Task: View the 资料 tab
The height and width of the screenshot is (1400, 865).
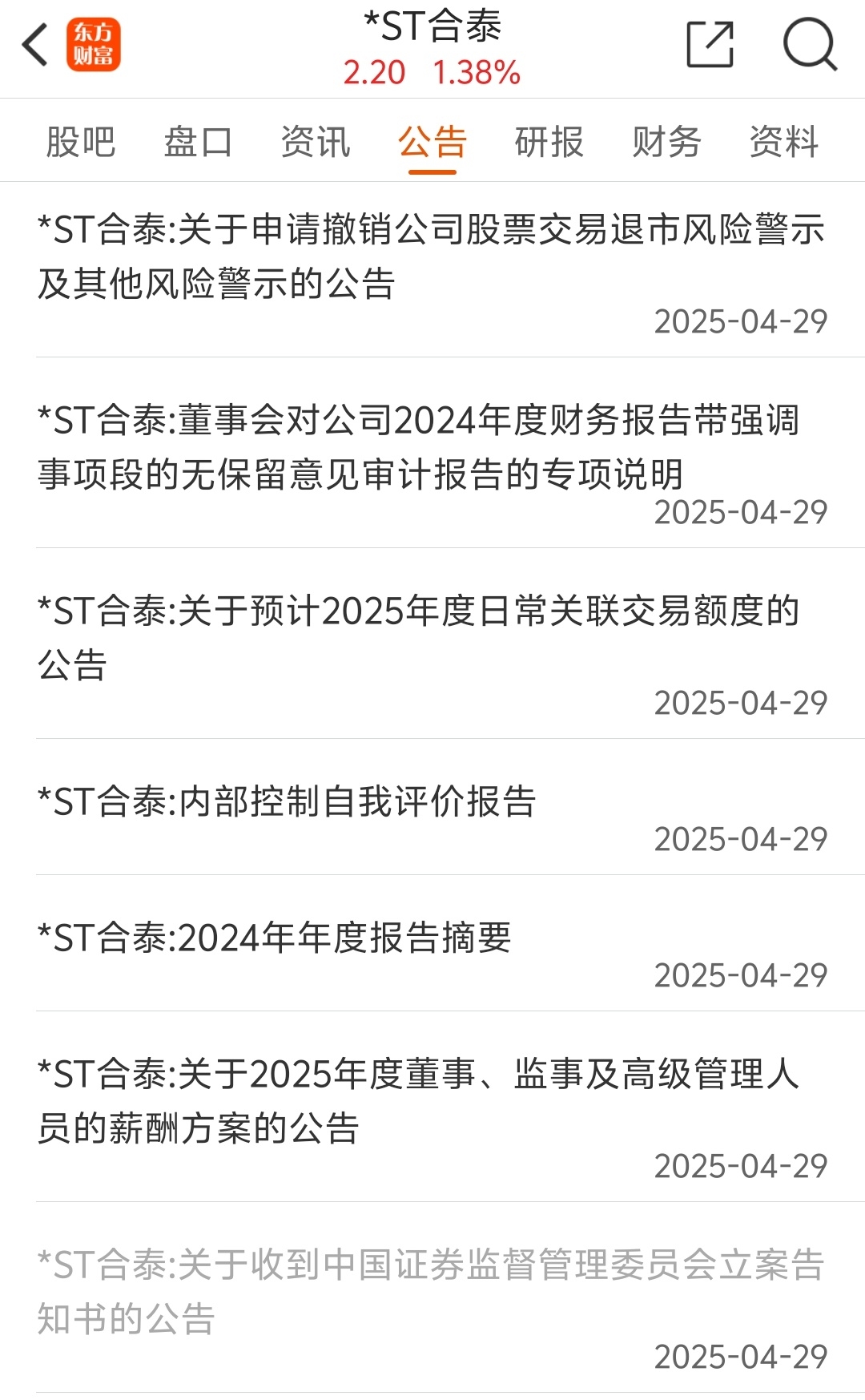Action: click(783, 143)
